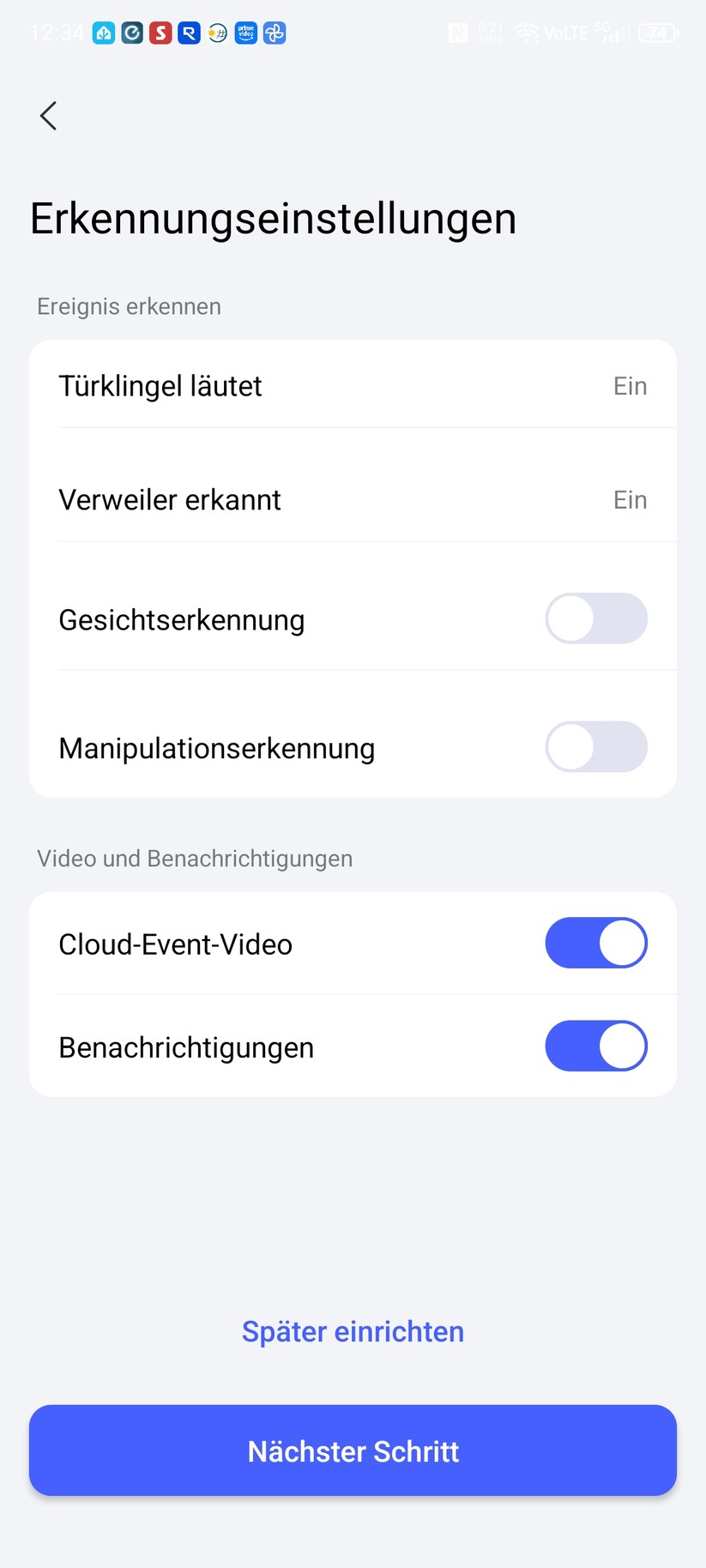Tap the battery level indicator
The image size is (706, 1568).
659,33
